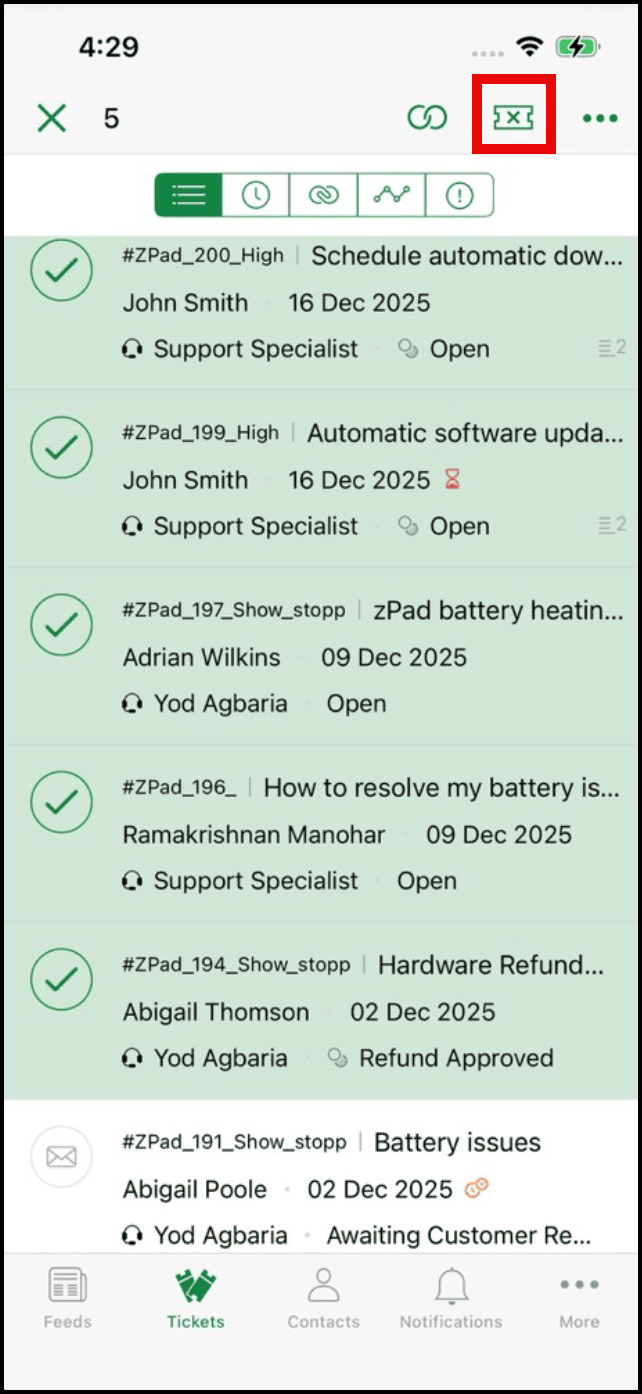Switch to the graph view segment
Viewport: 642px width, 1394px height.
click(392, 195)
